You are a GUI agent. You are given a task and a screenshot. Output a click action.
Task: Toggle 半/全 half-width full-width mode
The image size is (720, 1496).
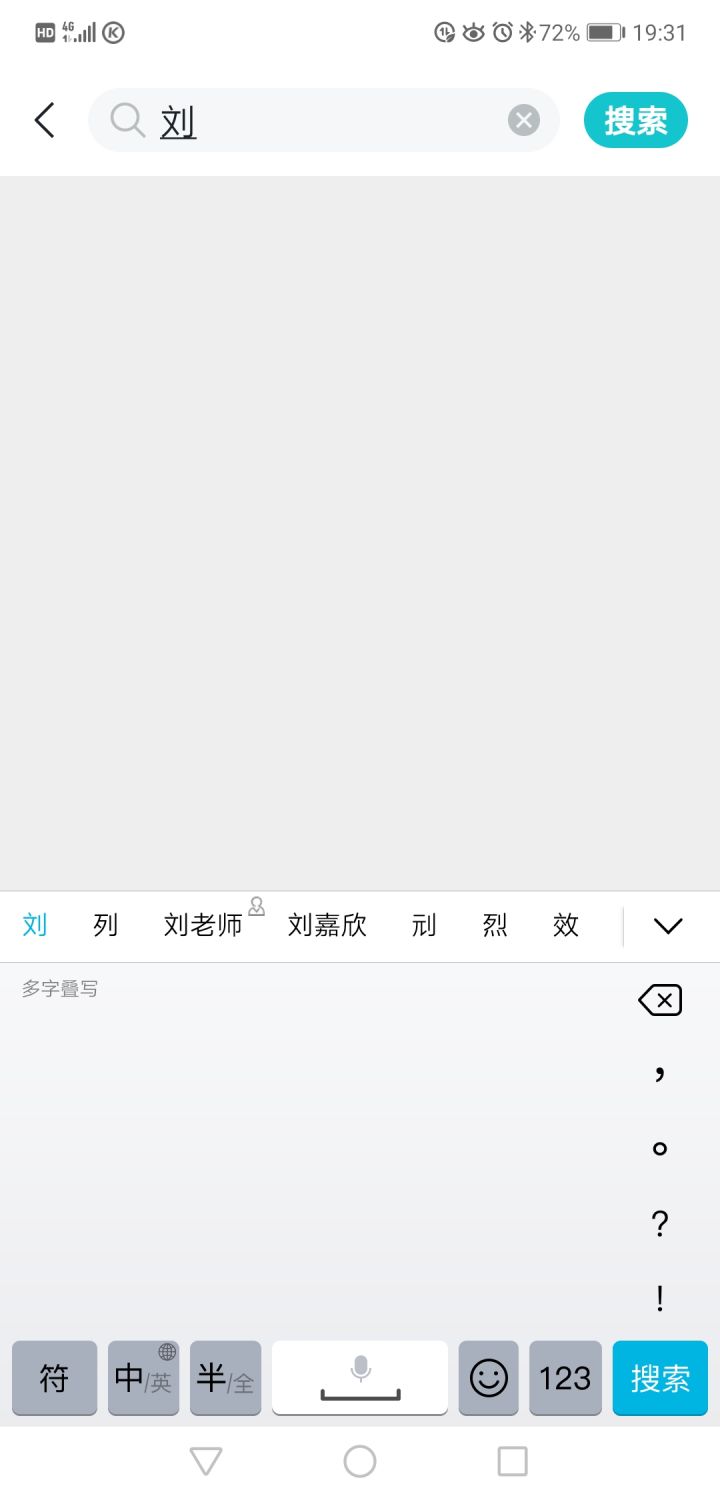225,1378
